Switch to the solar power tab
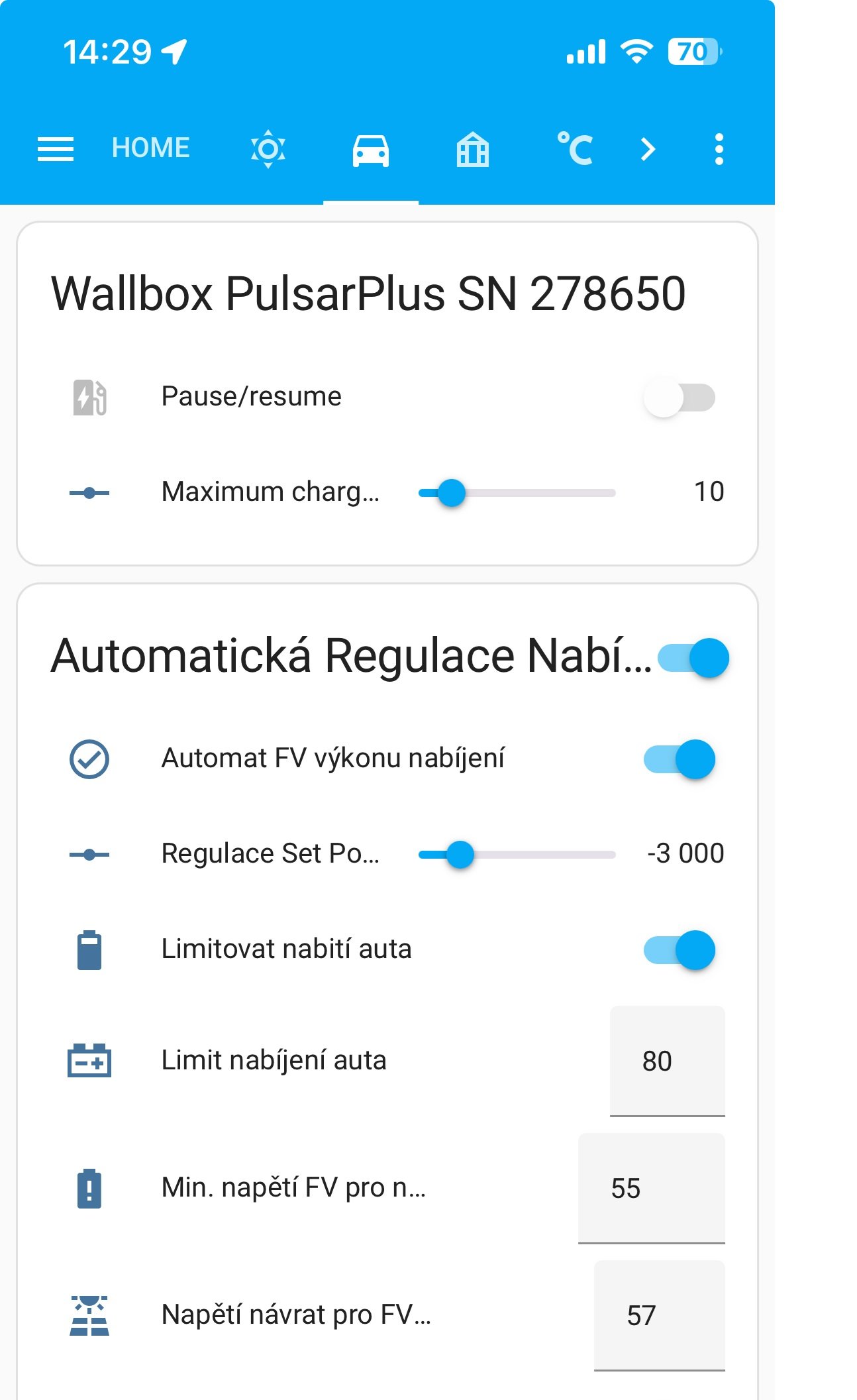857x1400 pixels. (268, 149)
